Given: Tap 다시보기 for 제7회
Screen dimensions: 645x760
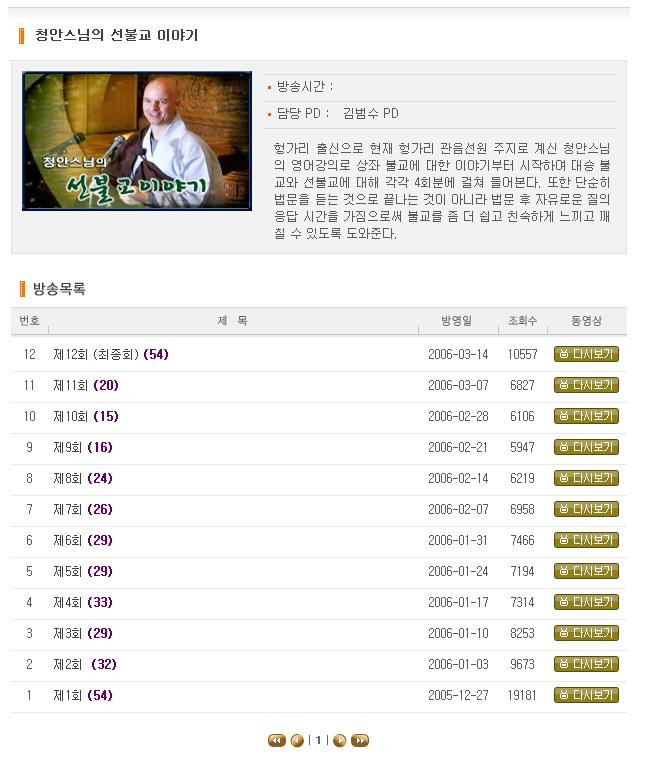Looking at the screenshot, I should (x=586, y=509).
